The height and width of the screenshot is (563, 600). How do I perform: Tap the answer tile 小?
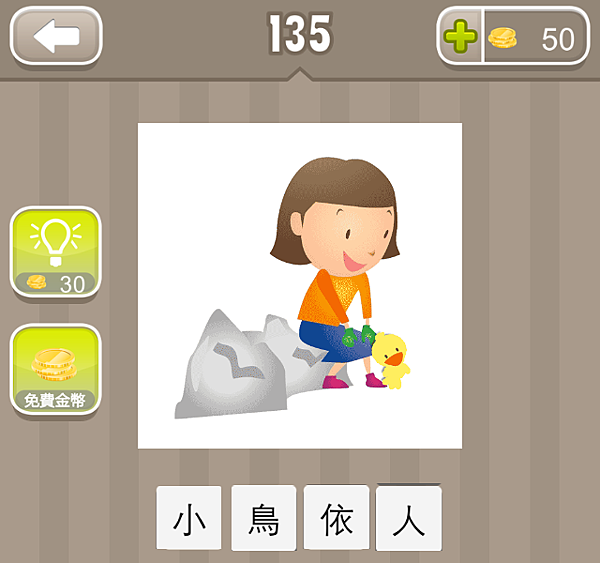[x=189, y=518]
